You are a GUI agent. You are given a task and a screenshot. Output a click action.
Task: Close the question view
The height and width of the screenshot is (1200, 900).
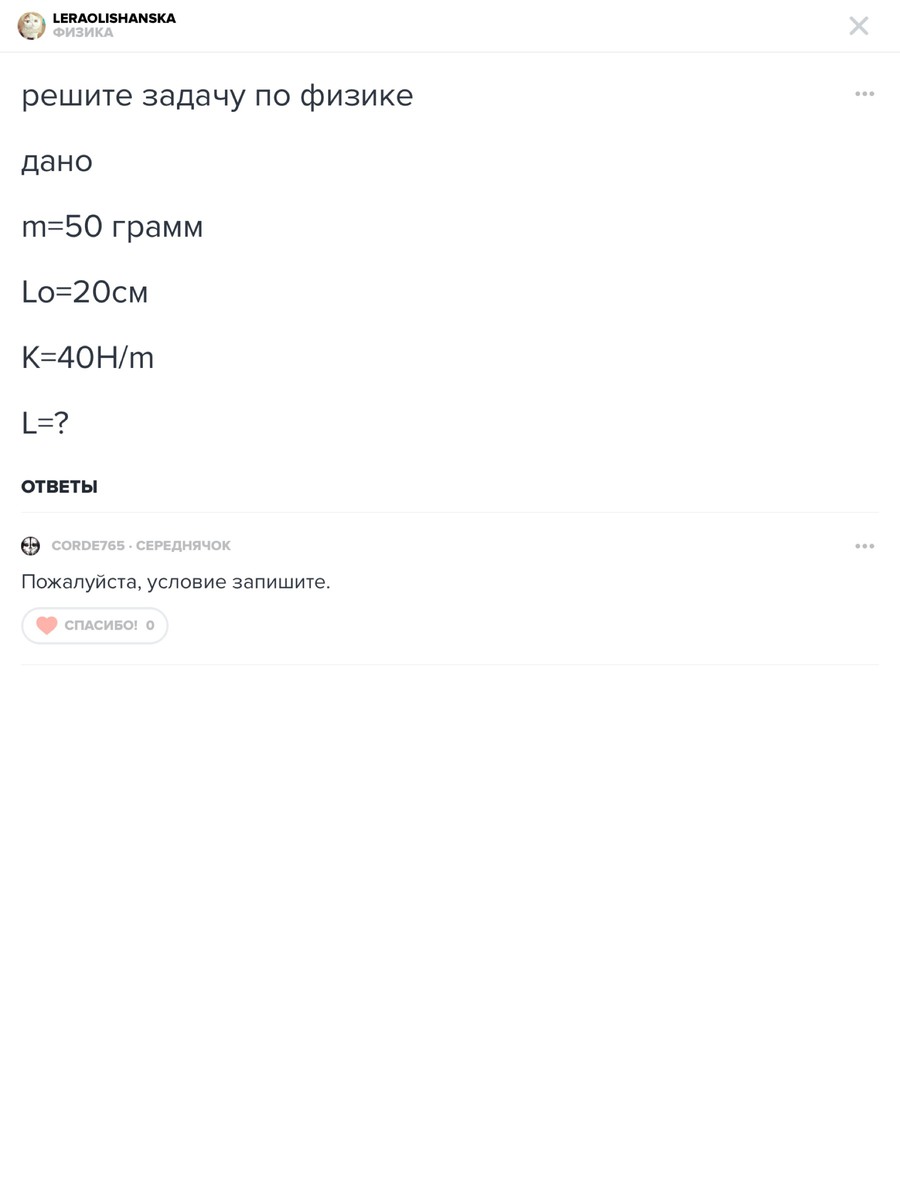tap(858, 26)
